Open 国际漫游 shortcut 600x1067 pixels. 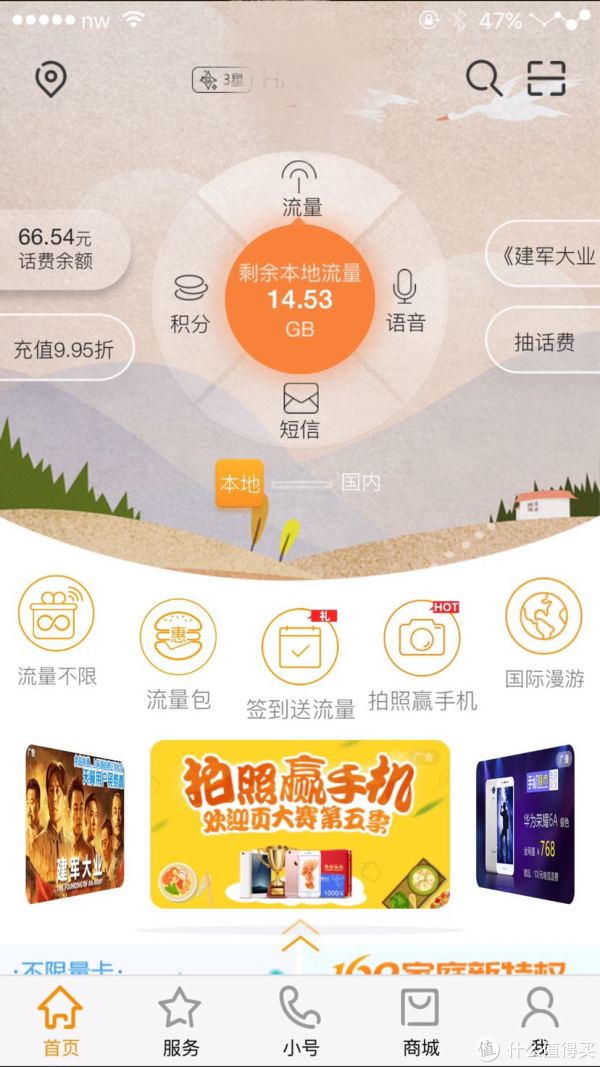tap(543, 632)
